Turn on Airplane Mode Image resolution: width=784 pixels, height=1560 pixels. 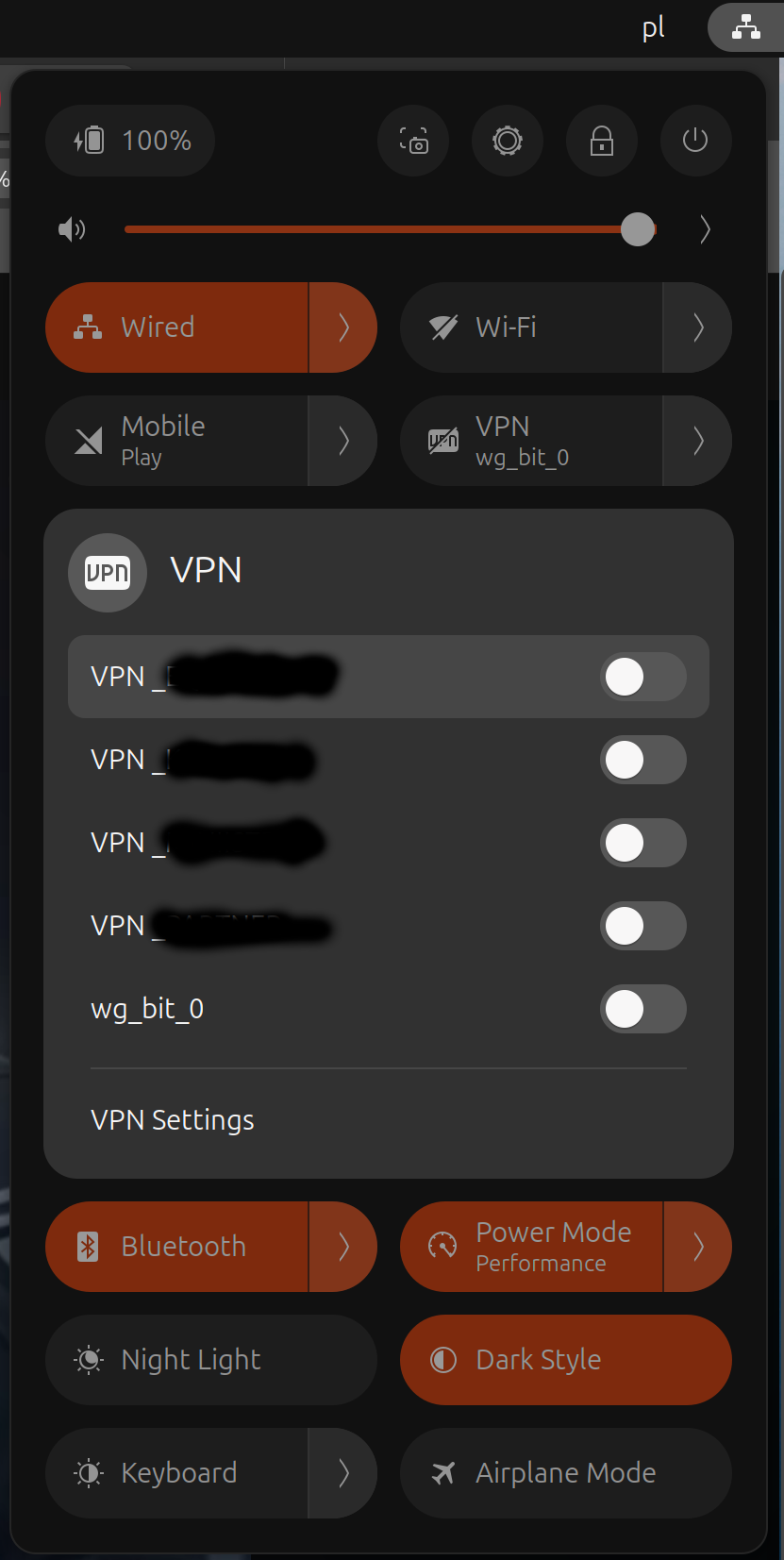[566, 1473]
